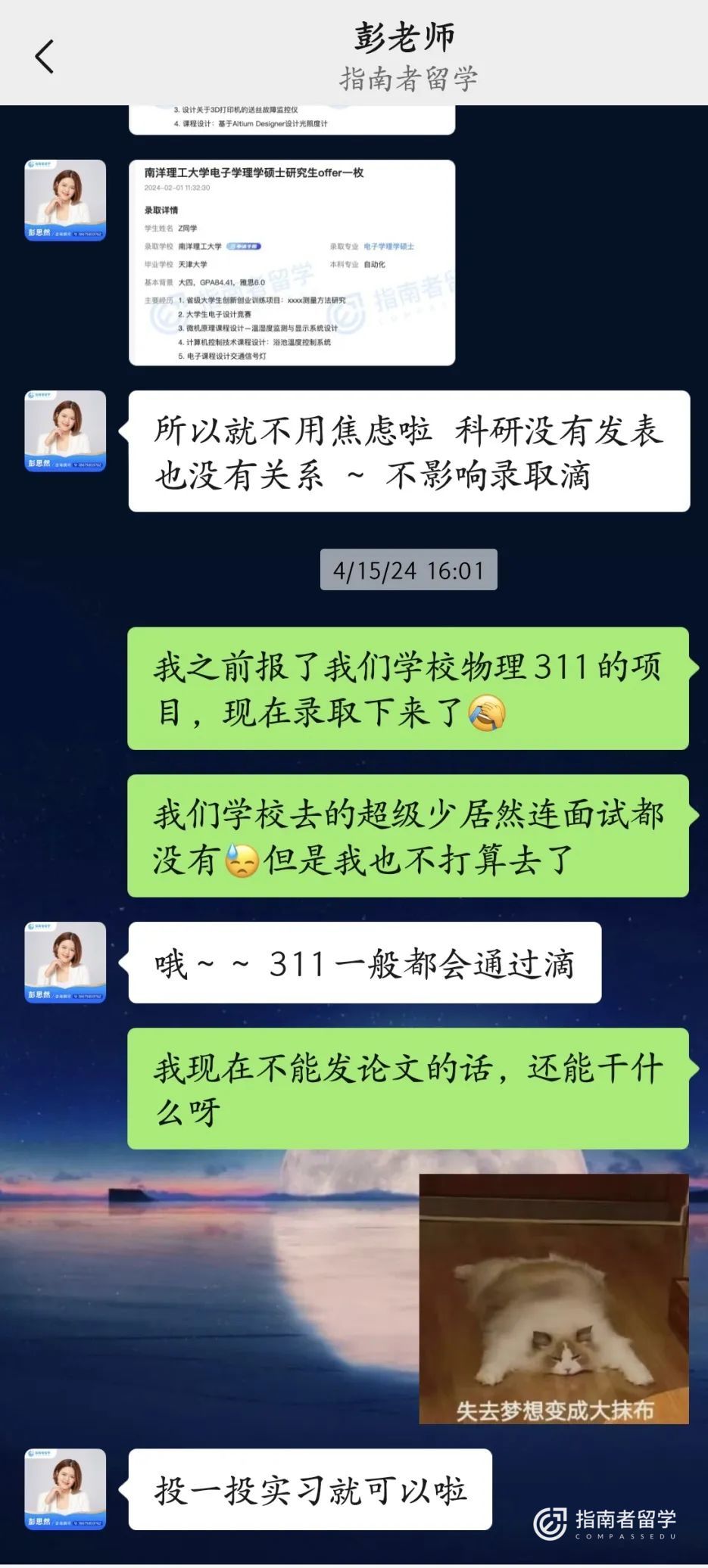708x1568 pixels.
Task: Open 彭老师's avatar beside 投一投实习就可以啦
Action: tap(65, 1489)
